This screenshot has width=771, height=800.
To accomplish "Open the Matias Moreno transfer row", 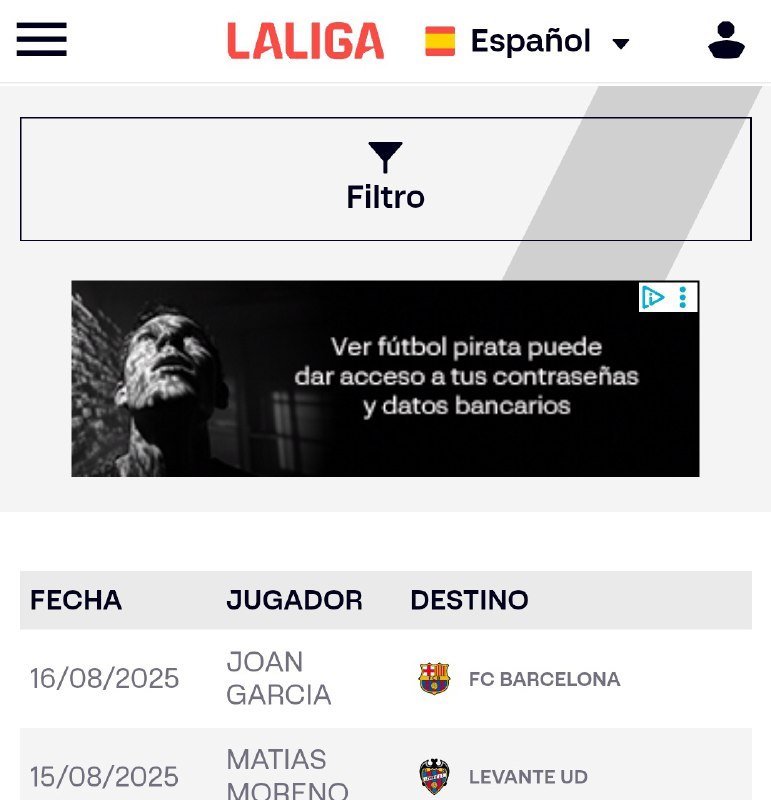I will 385,772.
